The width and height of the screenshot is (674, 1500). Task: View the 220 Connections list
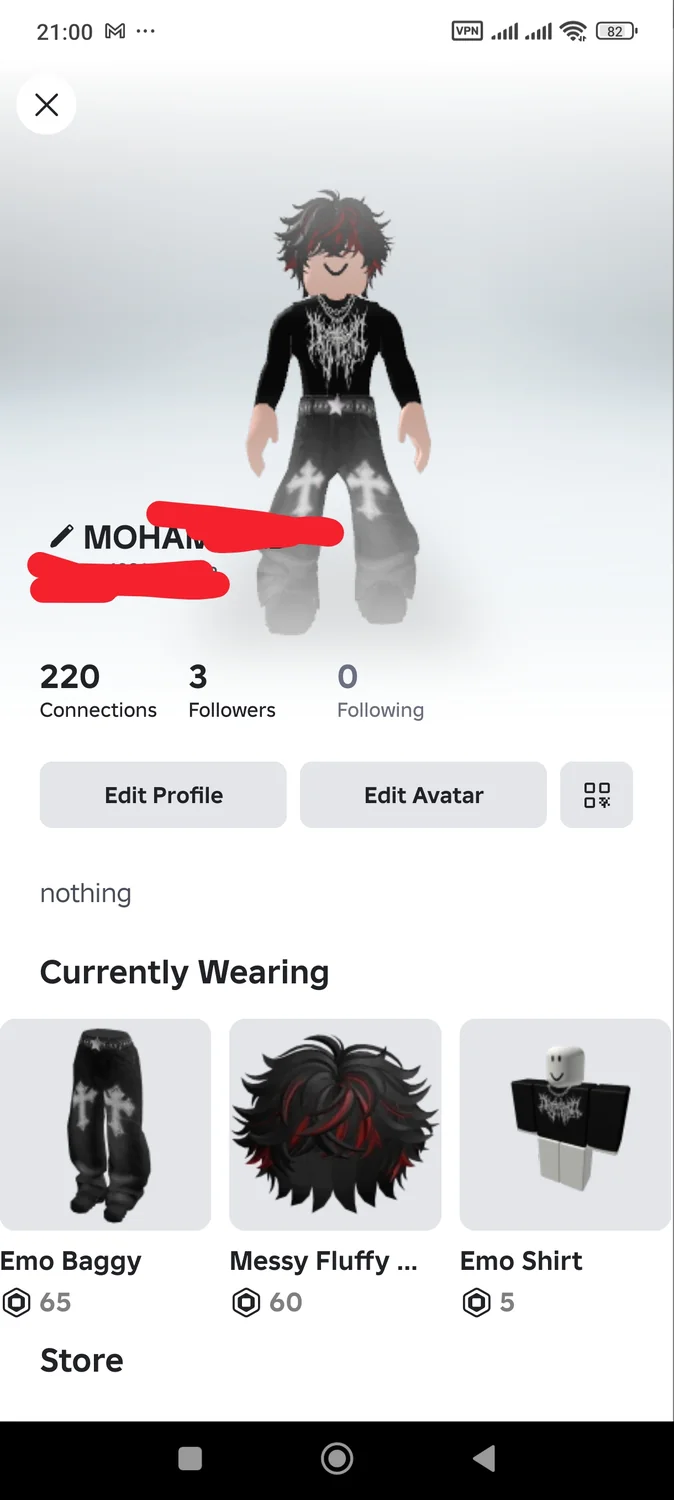tap(98, 691)
